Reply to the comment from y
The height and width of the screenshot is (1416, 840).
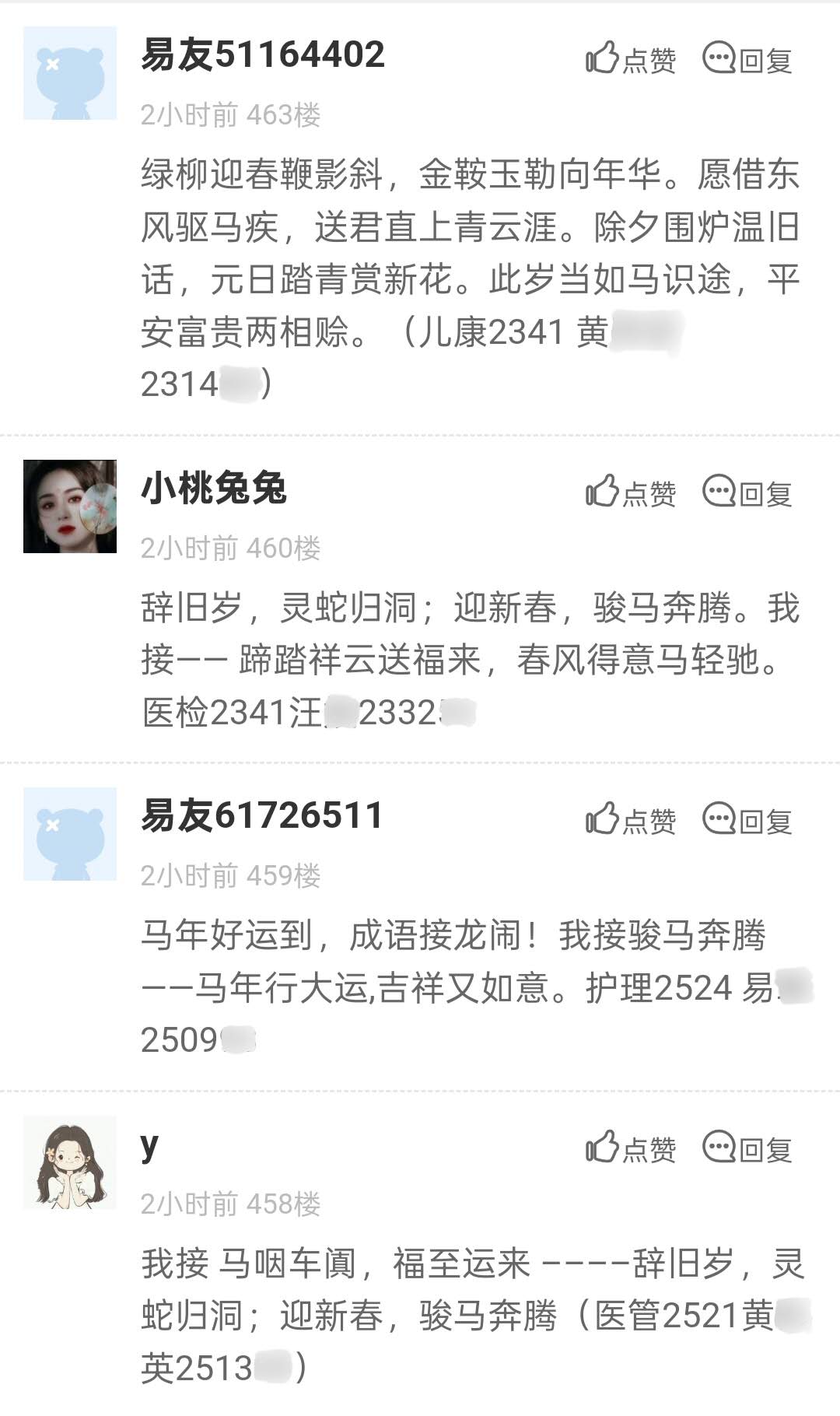point(747,1148)
